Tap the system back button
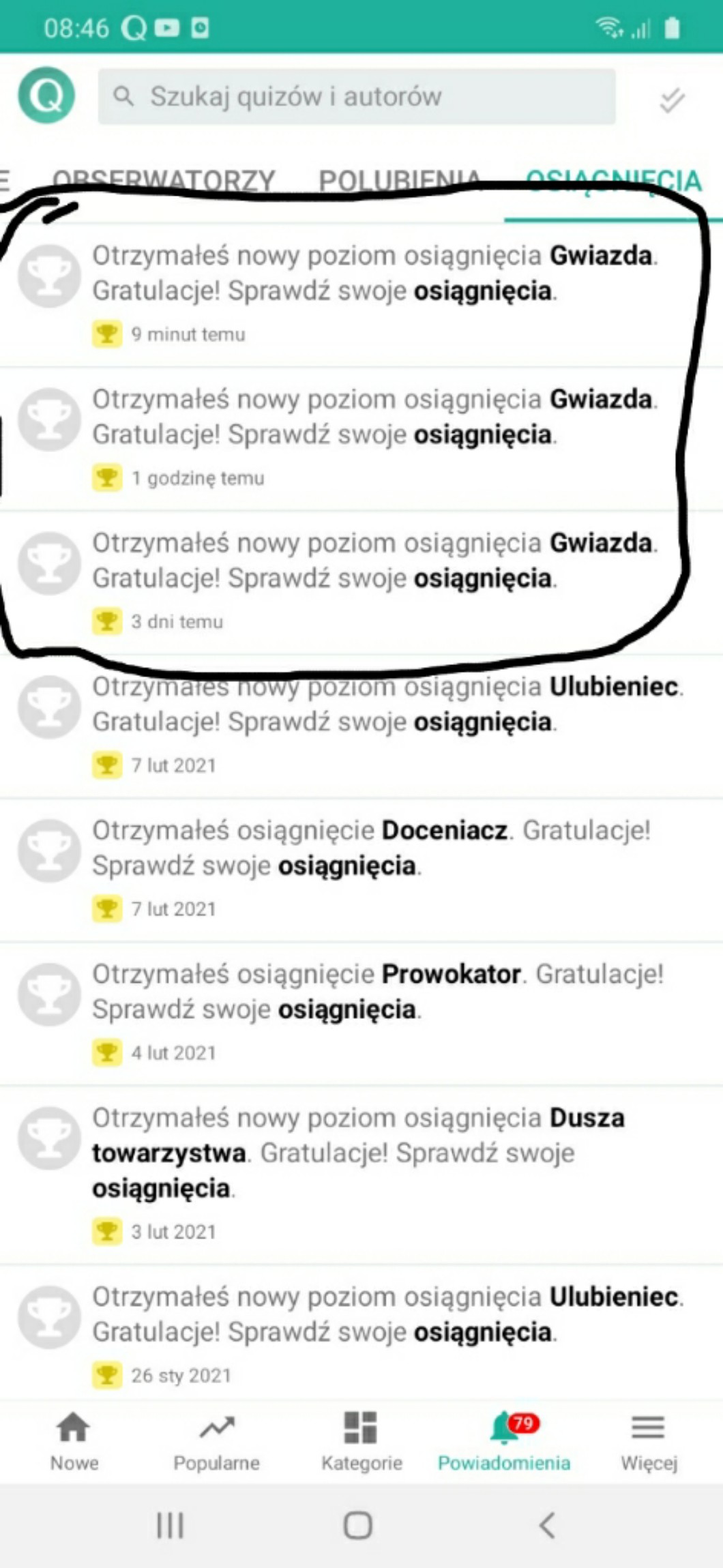Screen dimensions: 723x1568 click(547, 1525)
